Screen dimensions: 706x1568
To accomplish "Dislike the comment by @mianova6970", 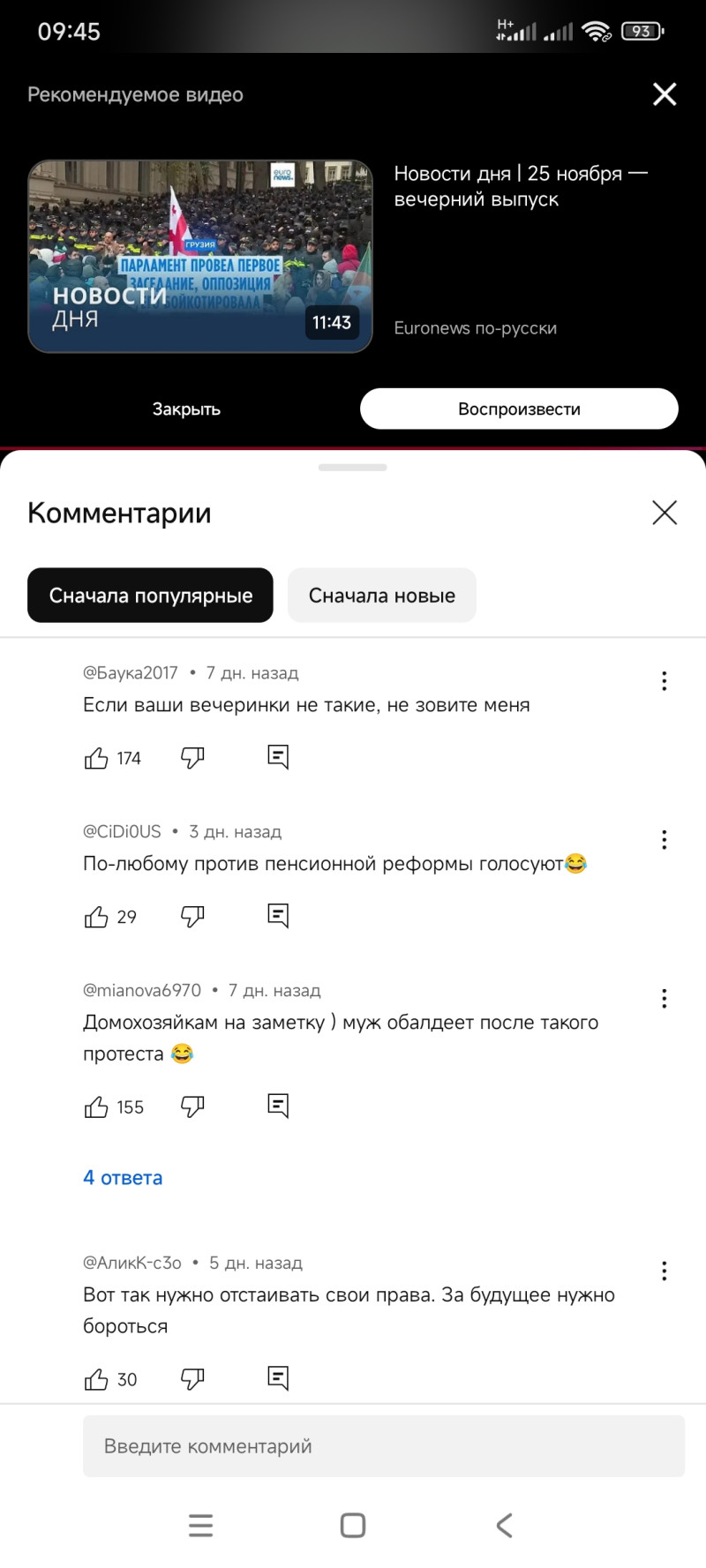I will pos(192,1107).
